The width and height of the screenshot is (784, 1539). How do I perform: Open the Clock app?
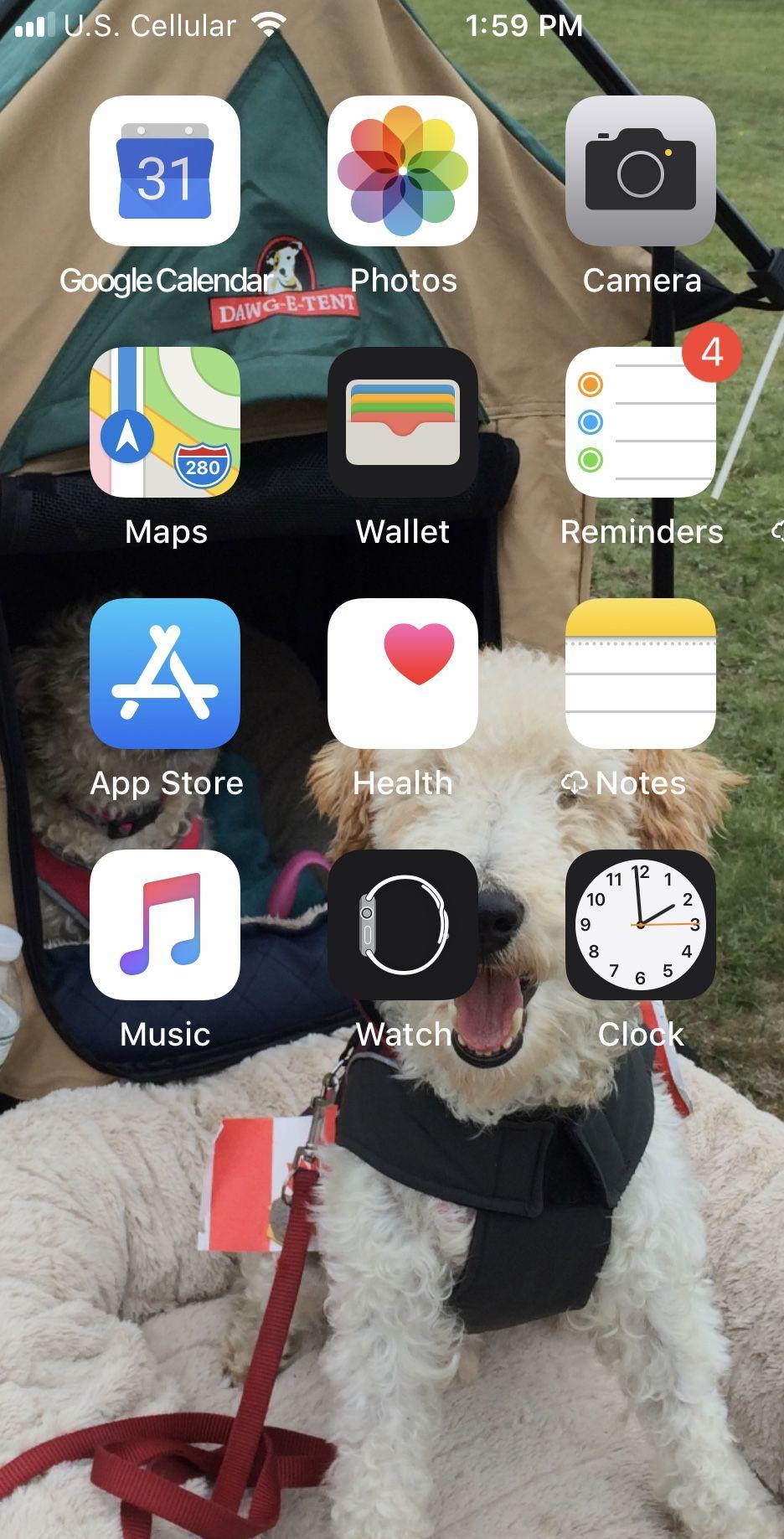pos(641,925)
